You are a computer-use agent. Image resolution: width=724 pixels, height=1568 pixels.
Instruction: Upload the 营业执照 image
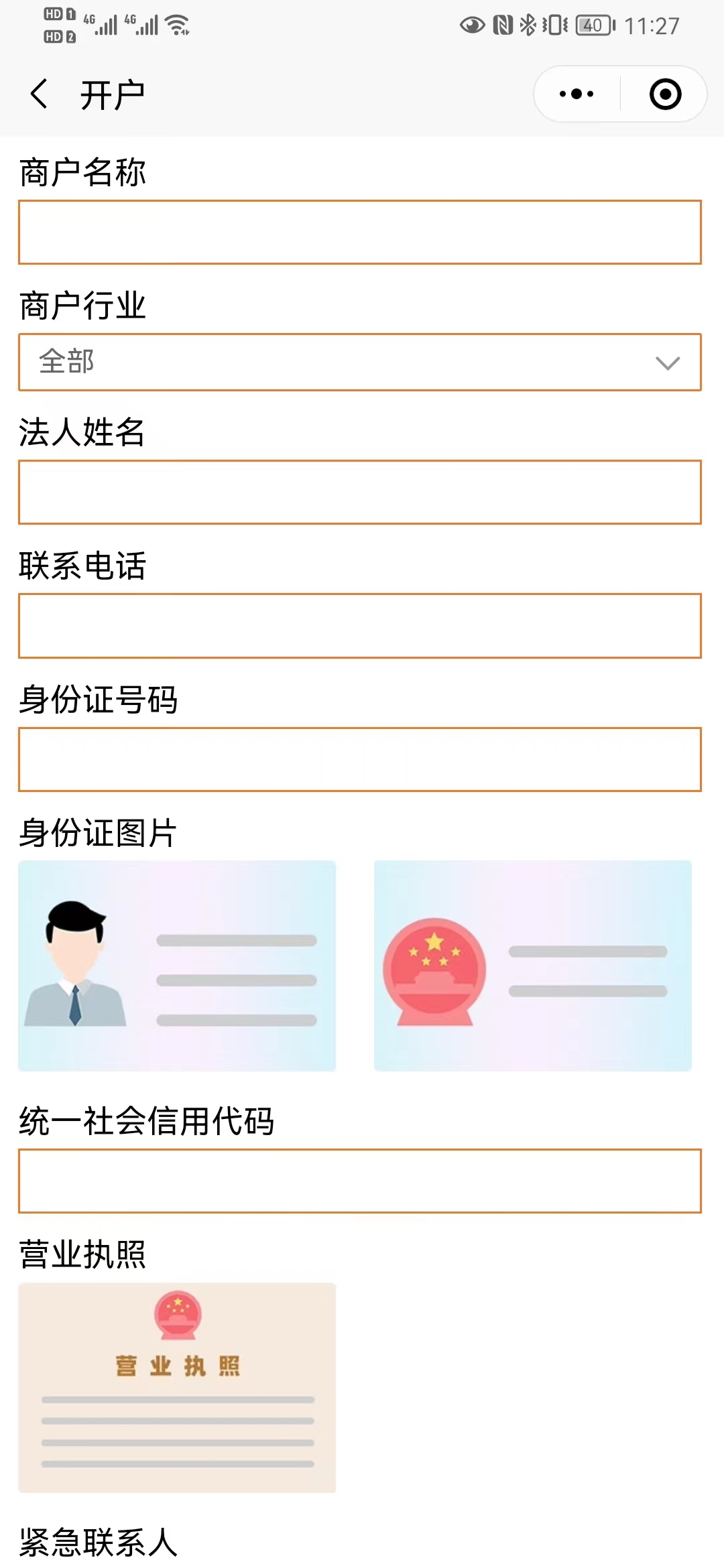(x=177, y=1388)
